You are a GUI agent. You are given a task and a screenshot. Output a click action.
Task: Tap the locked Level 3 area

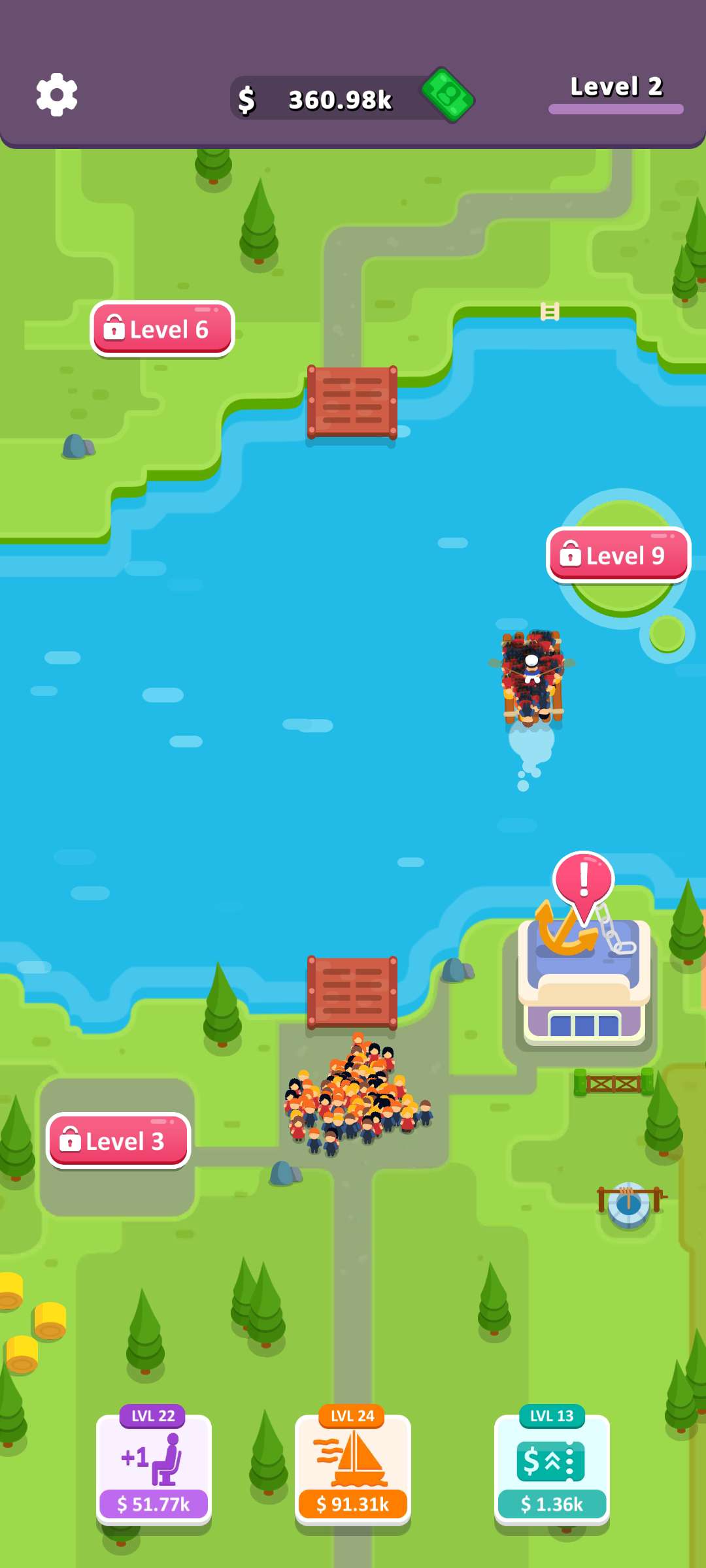tap(118, 1141)
